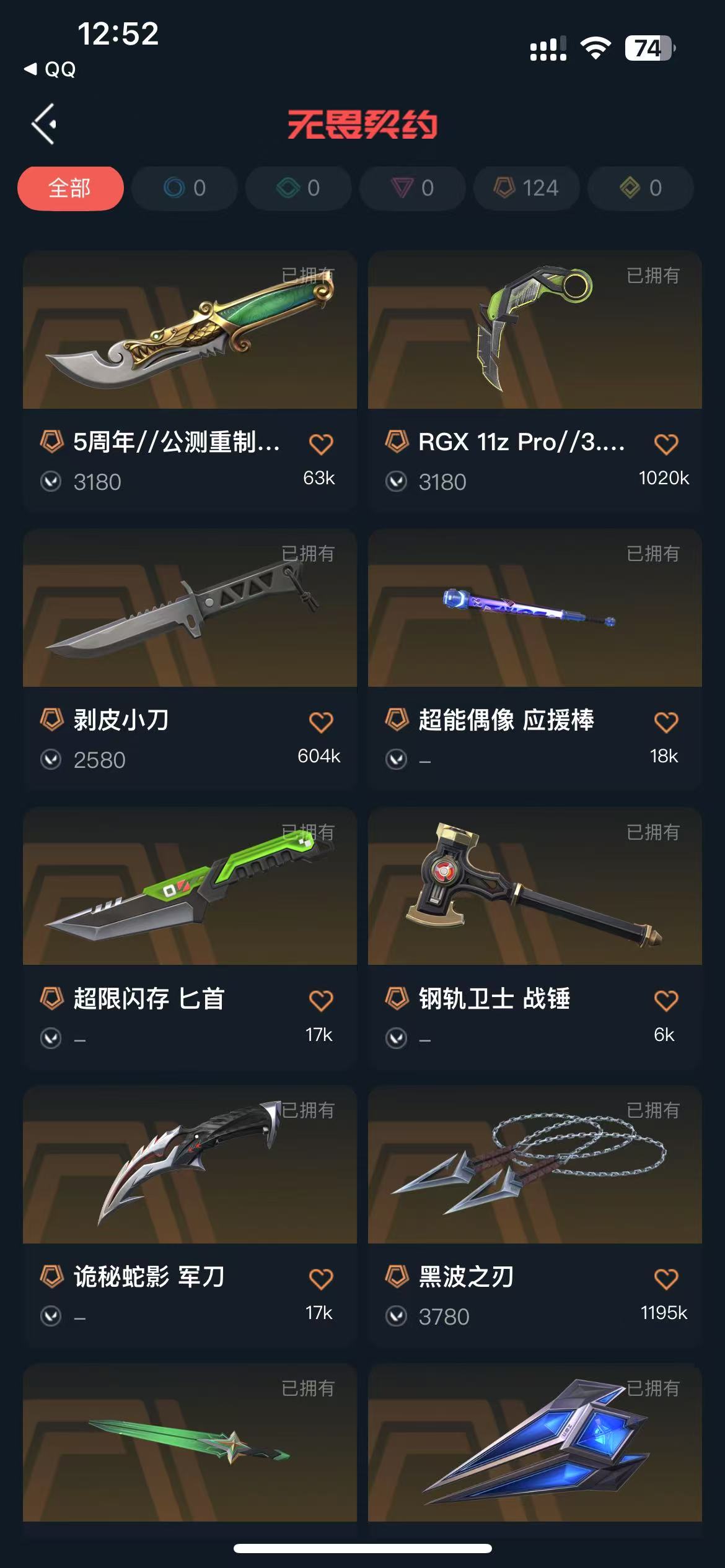The image size is (725, 1568).
Task: Favorite the 超能偶像 应援棒 item
Action: (x=666, y=721)
